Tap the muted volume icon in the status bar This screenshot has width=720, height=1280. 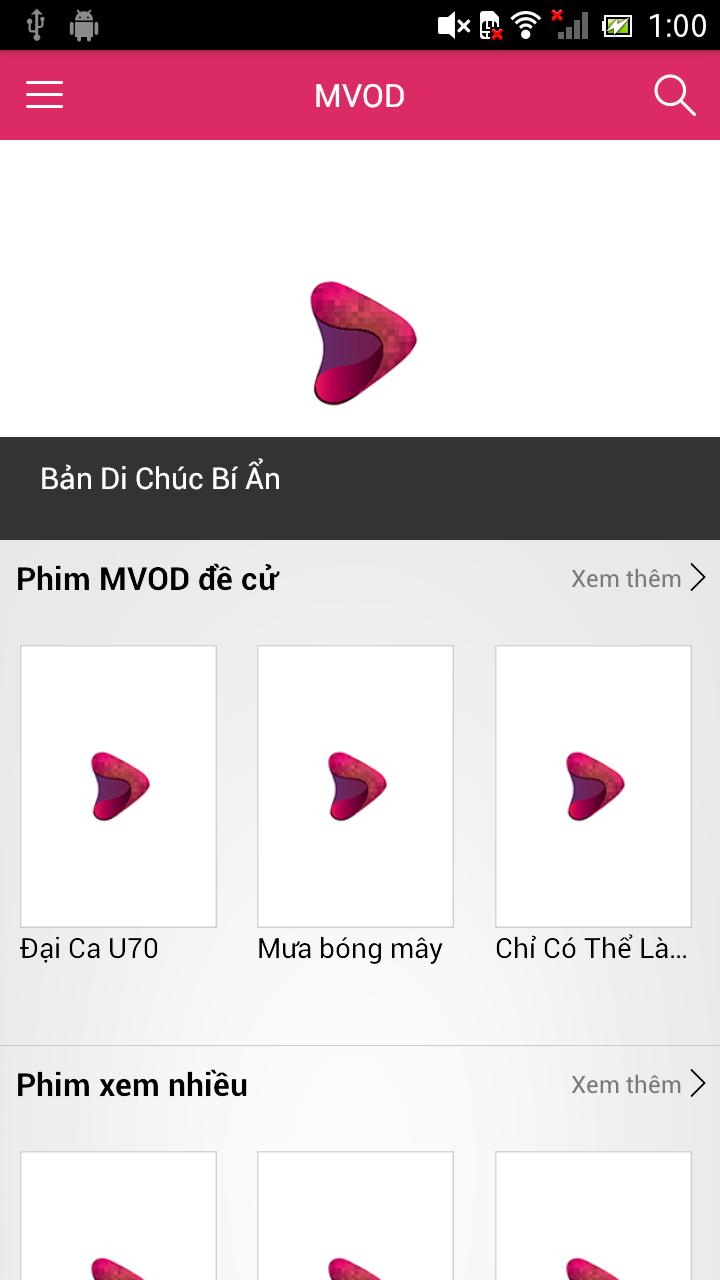pos(449,24)
